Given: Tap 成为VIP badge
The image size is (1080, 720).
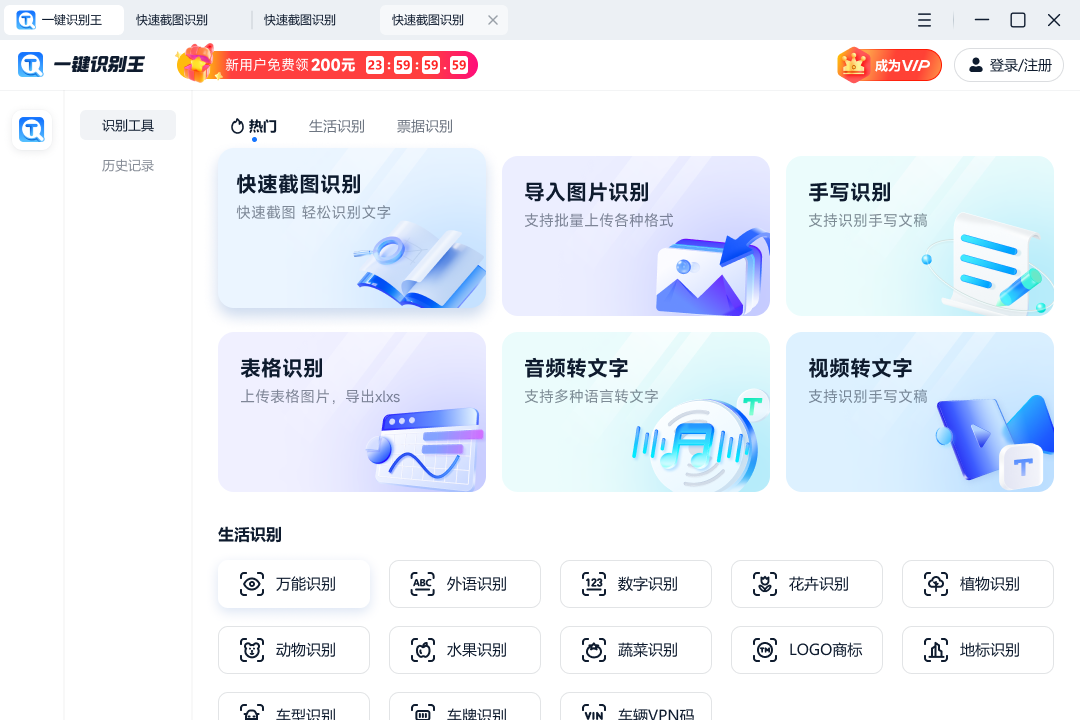Looking at the screenshot, I should 890,66.
